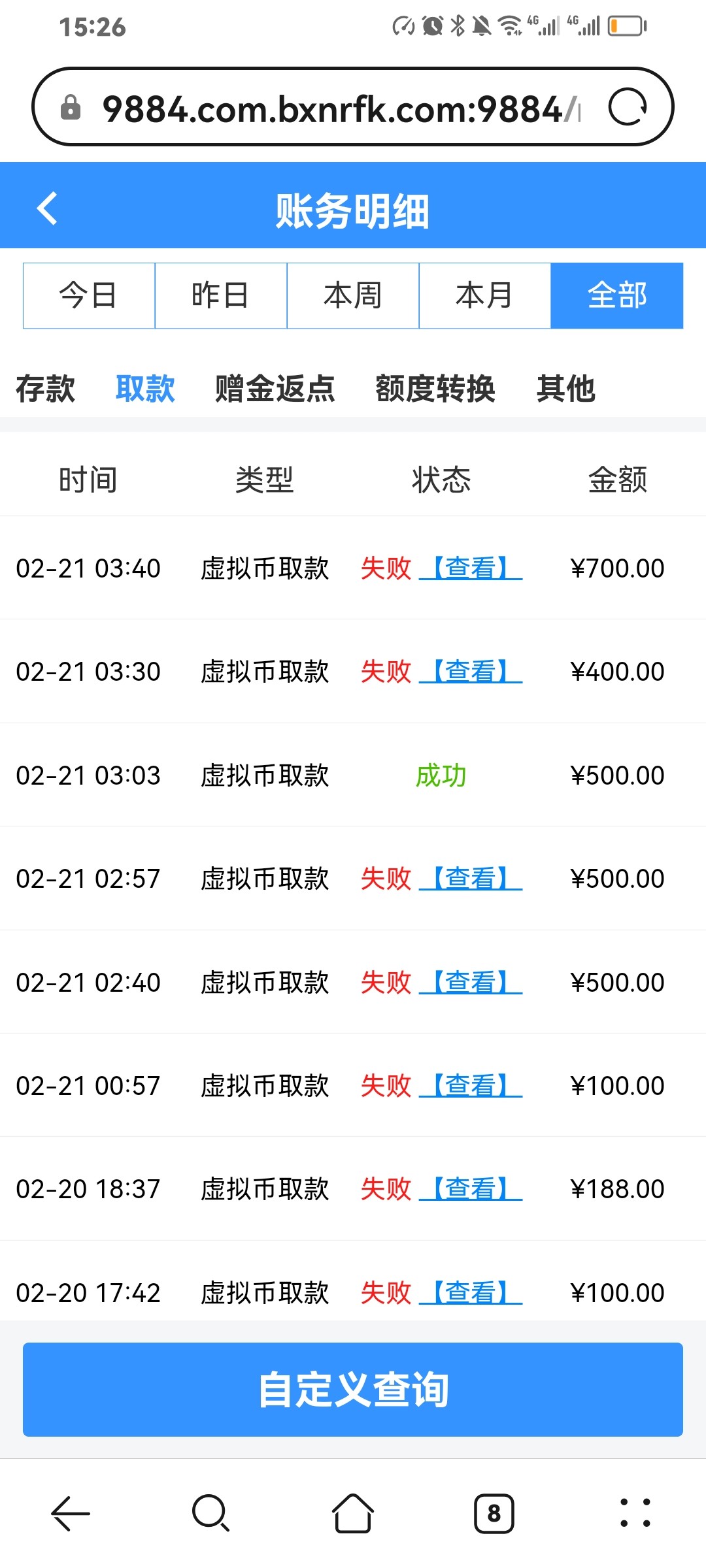
Task: Tap the 自定义查询 button
Action: click(353, 1390)
